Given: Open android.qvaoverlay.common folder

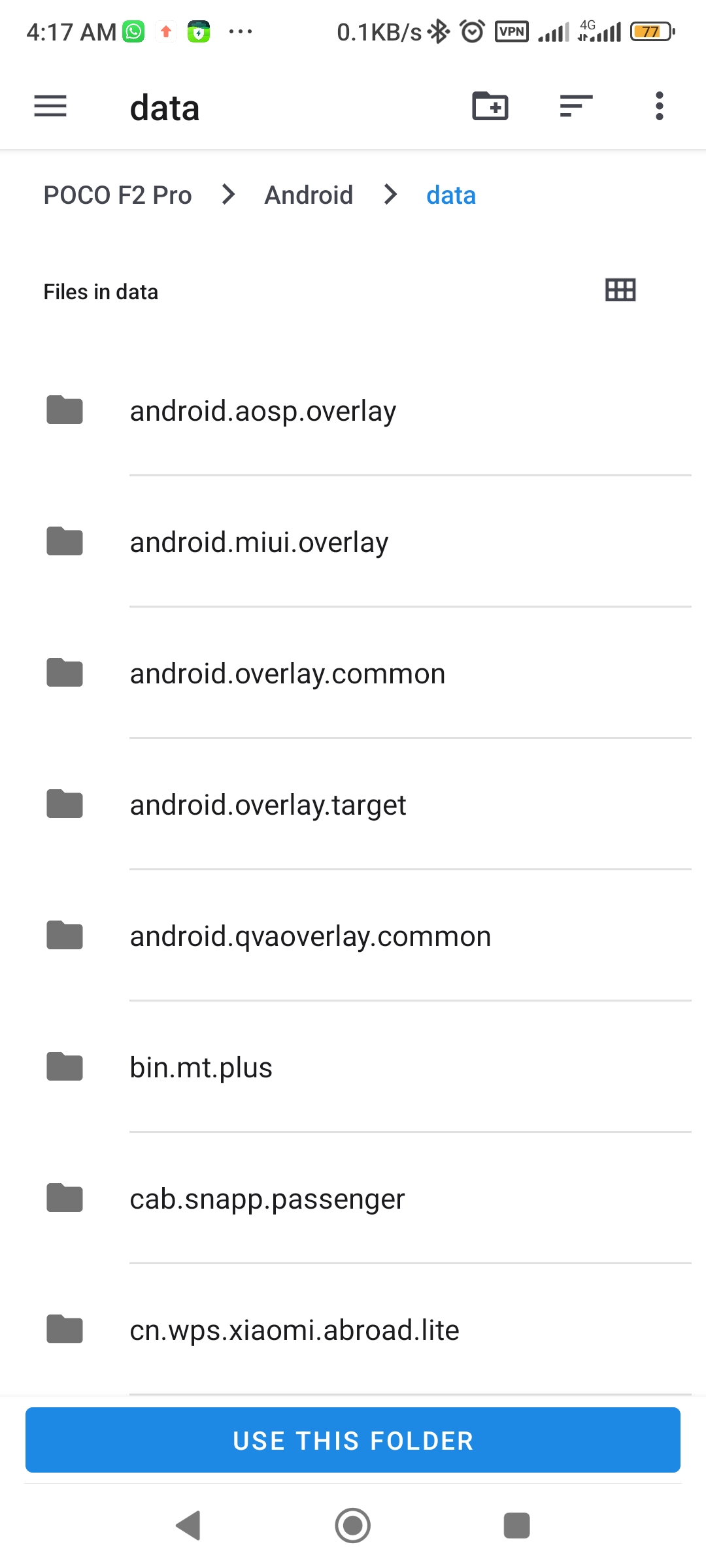Looking at the screenshot, I should [x=311, y=936].
